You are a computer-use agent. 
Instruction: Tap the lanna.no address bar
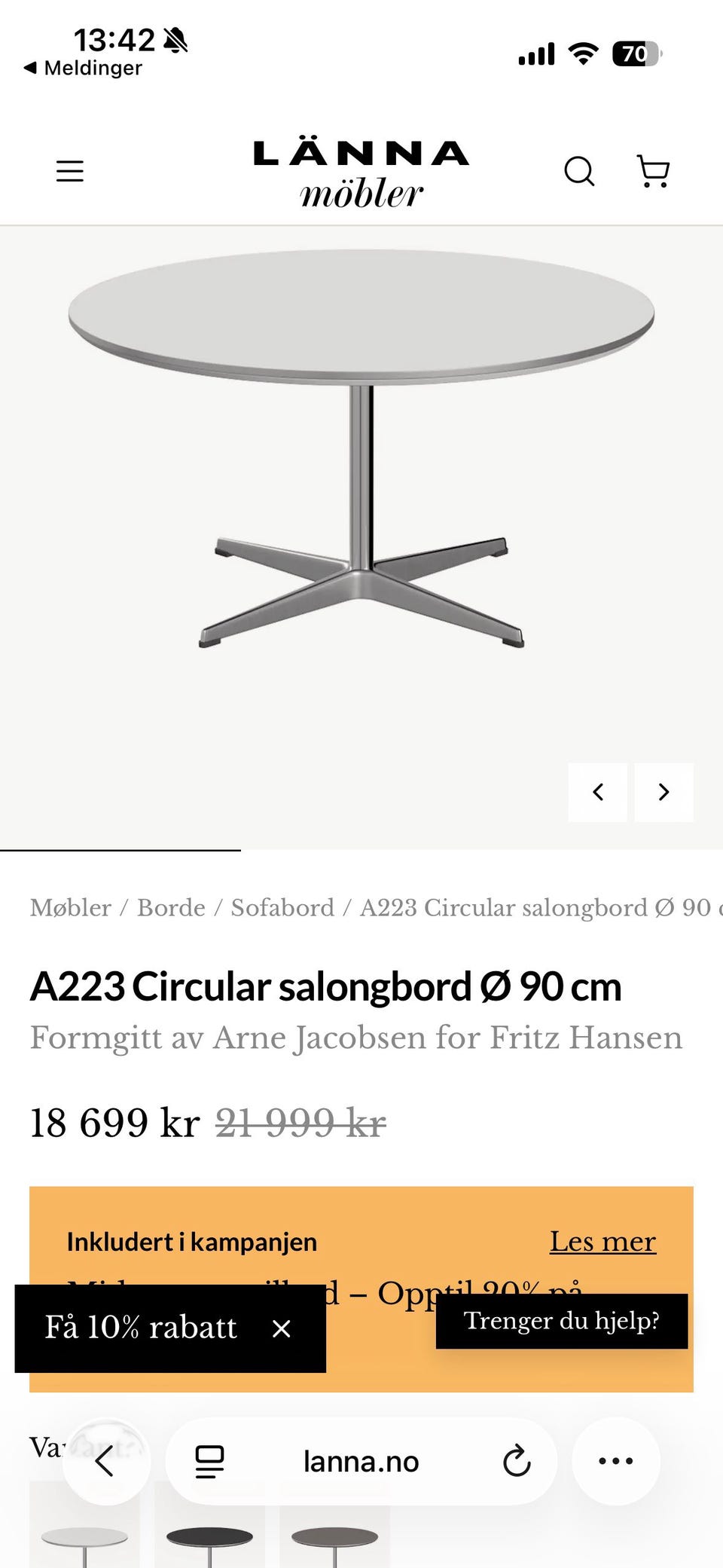[x=361, y=1462]
